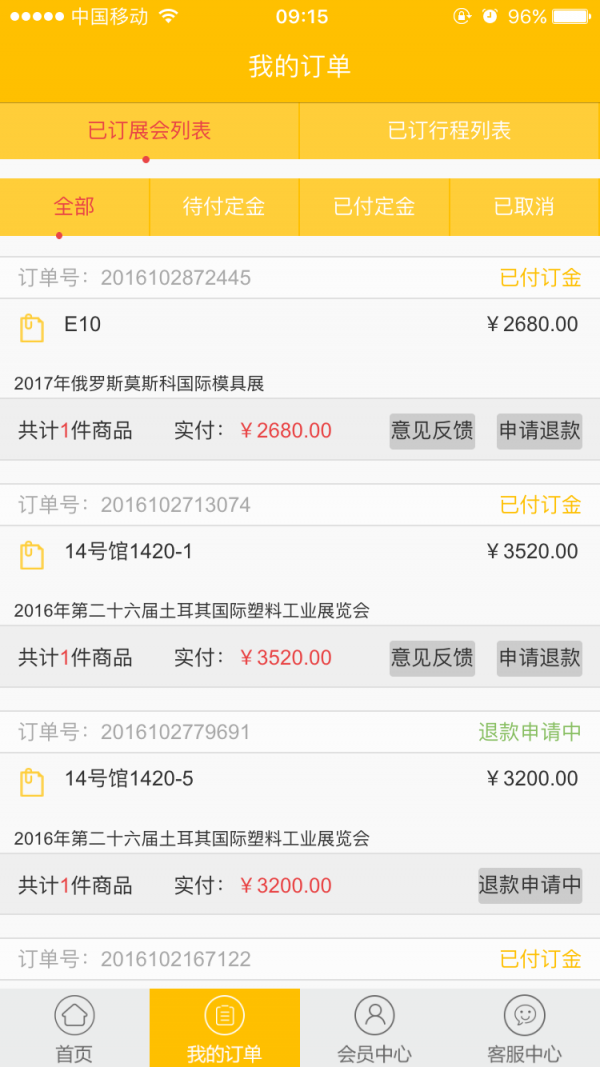View 已取消 orders
Image resolution: width=600 pixels, height=1067 pixels.
coord(524,207)
